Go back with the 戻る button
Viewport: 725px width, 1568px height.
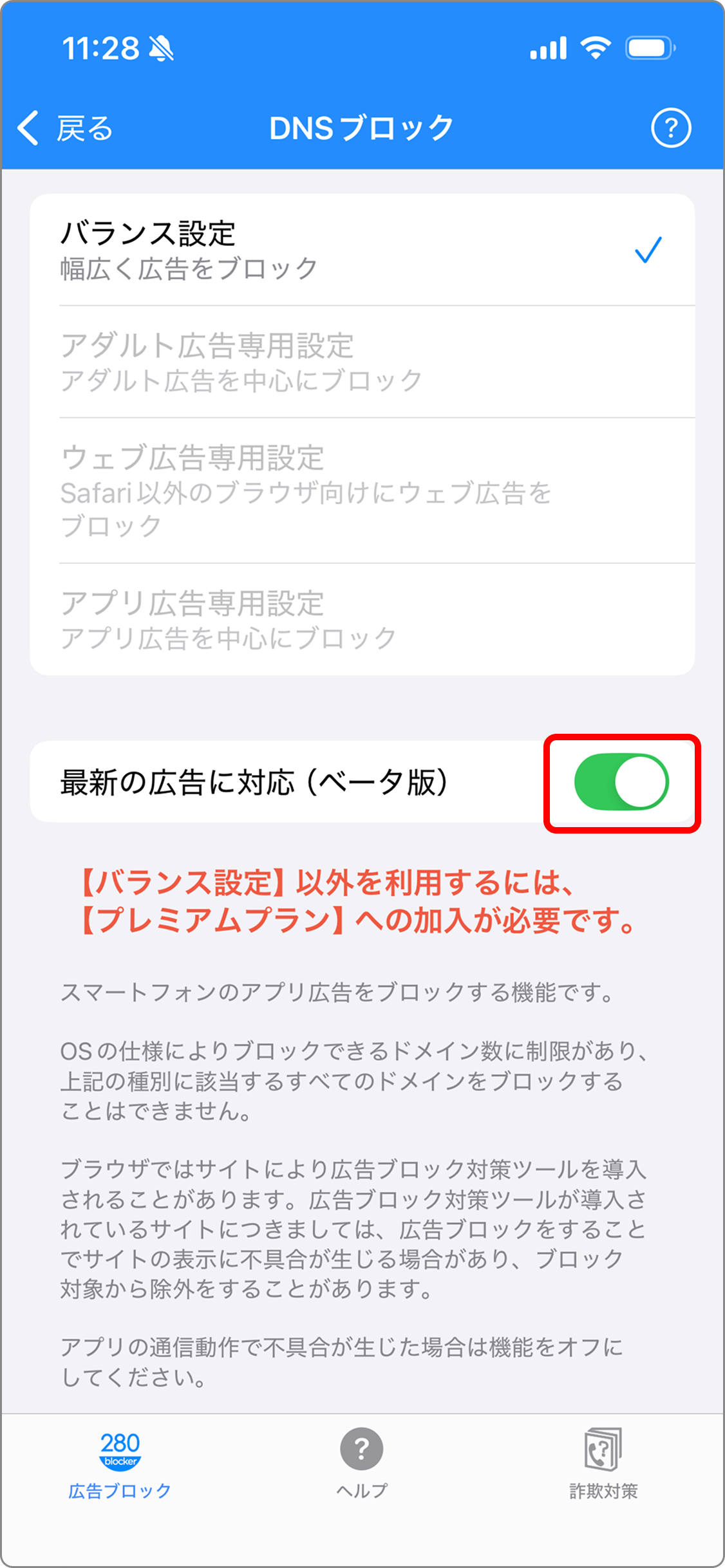66,128
